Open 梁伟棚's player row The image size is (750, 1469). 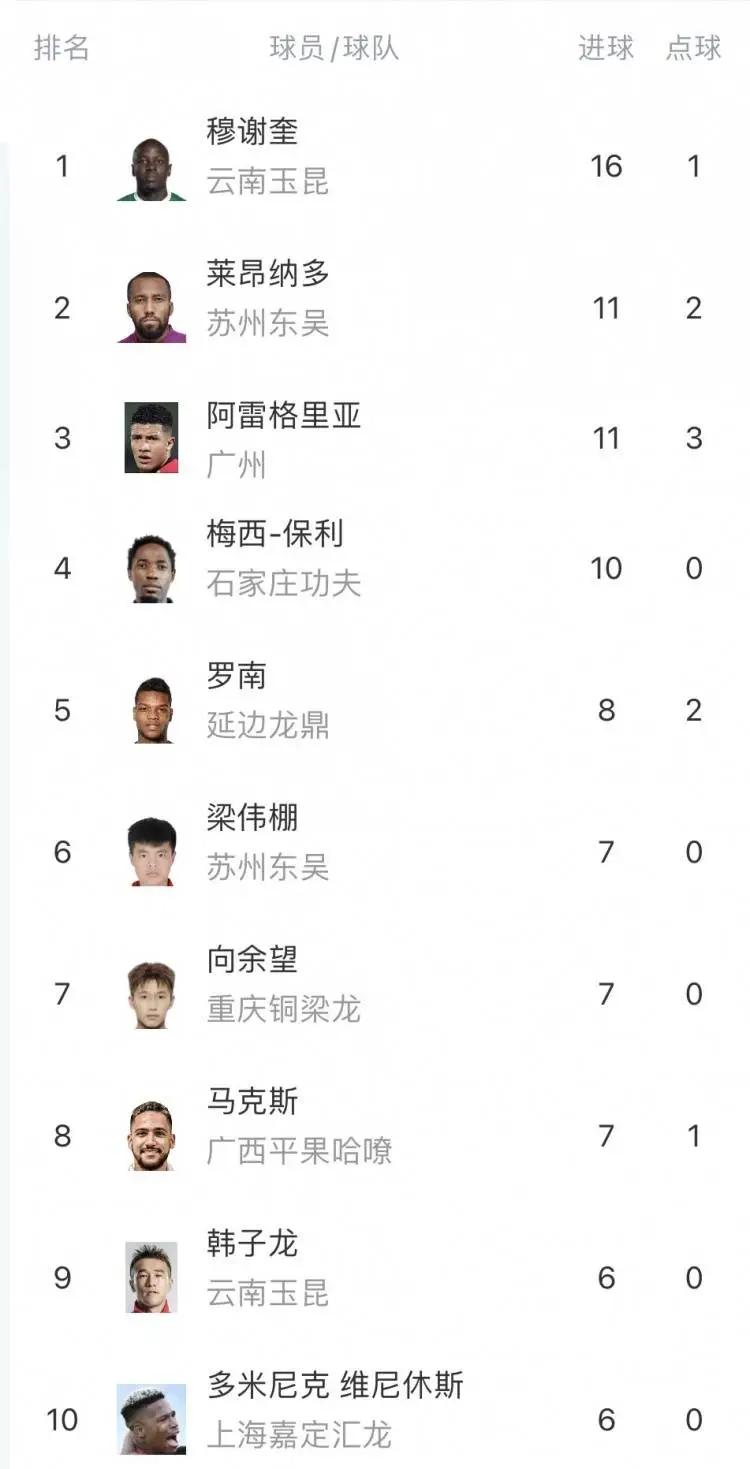[375, 852]
